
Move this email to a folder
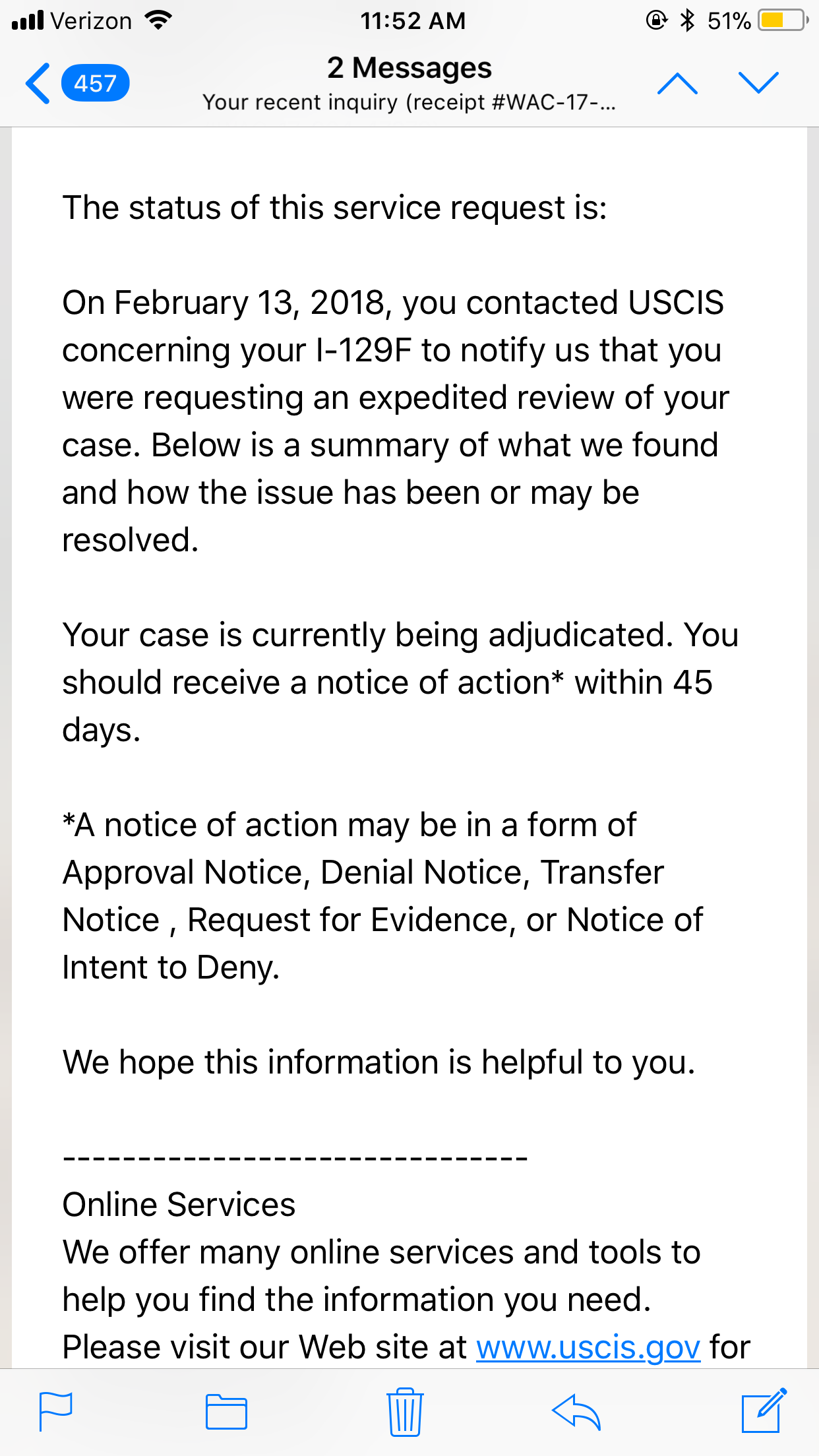226,1412
